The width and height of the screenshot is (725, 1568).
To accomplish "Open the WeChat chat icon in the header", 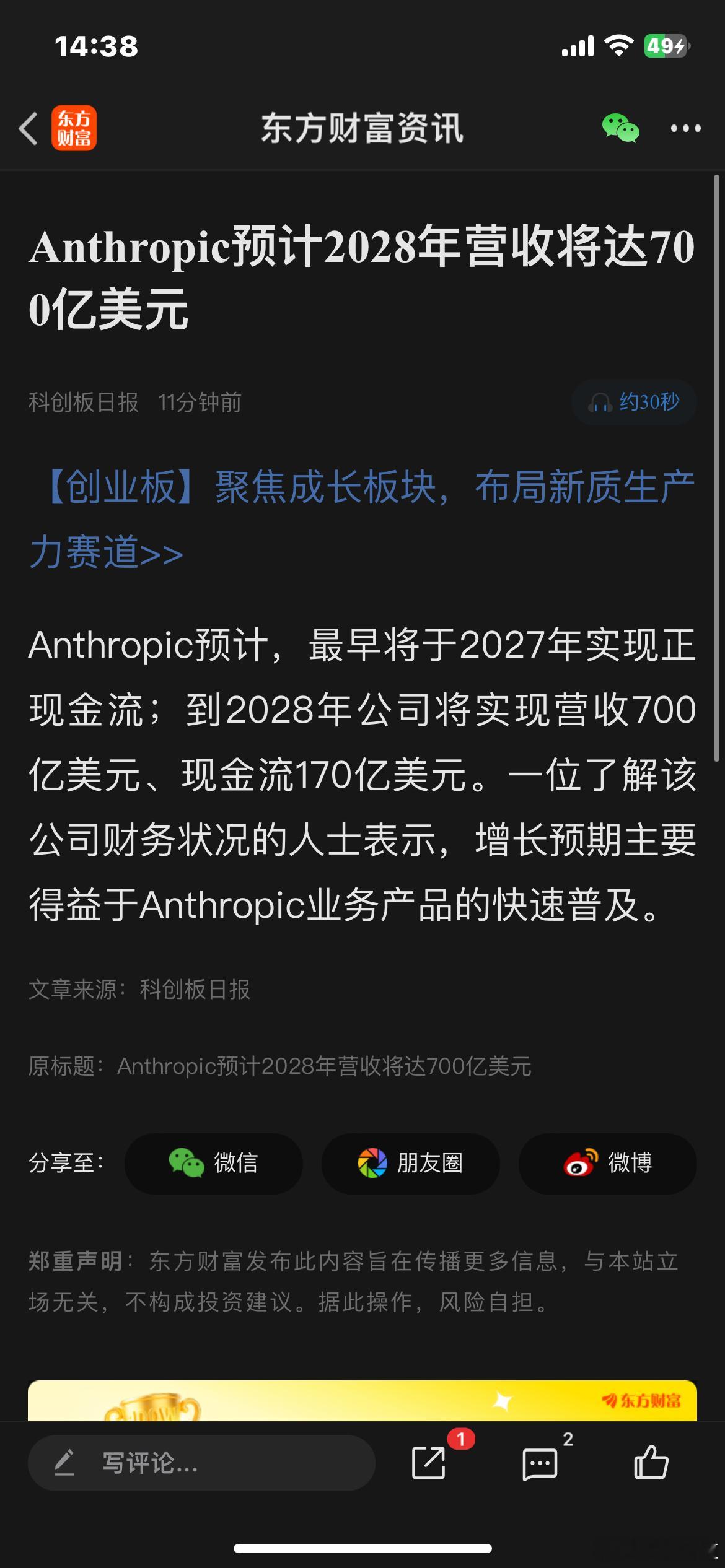I will coord(620,127).
